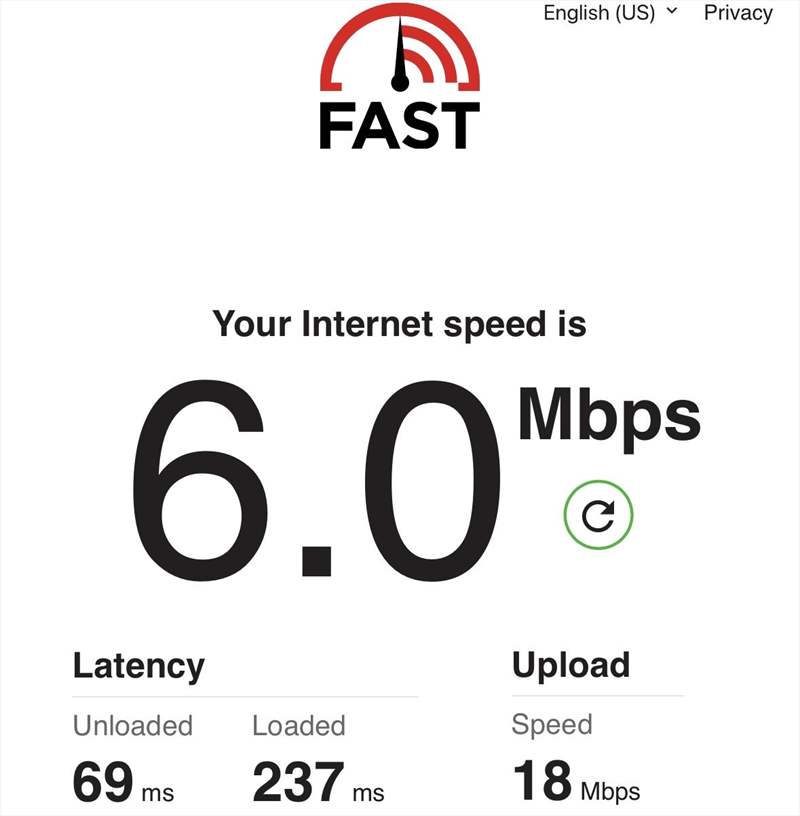Rerun the speed test with the refresh icon
The width and height of the screenshot is (800, 816).
click(x=598, y=514)
